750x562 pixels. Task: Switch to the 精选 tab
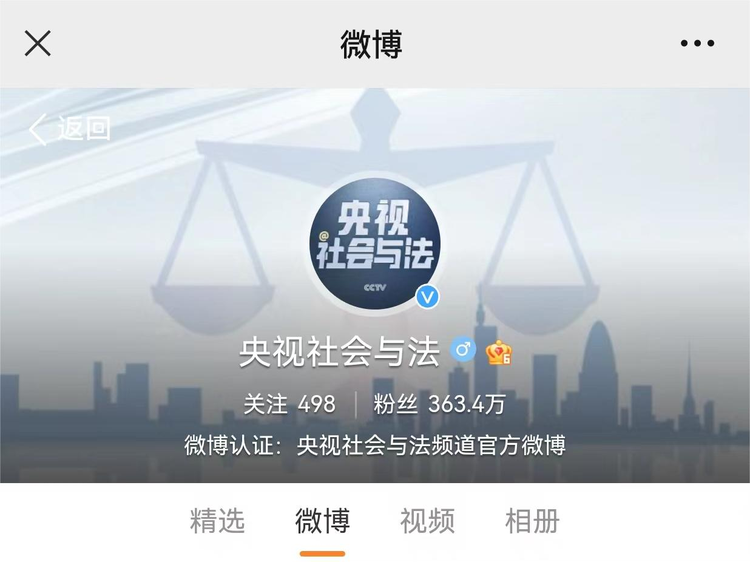[217, 521]
